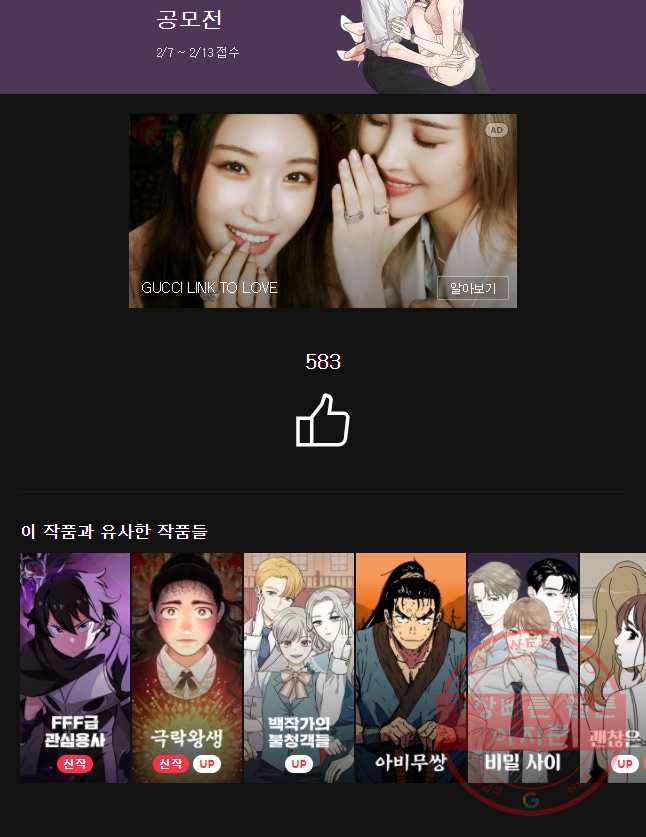Open the webtoon 아비무쌍

click(x=411, y=667)
